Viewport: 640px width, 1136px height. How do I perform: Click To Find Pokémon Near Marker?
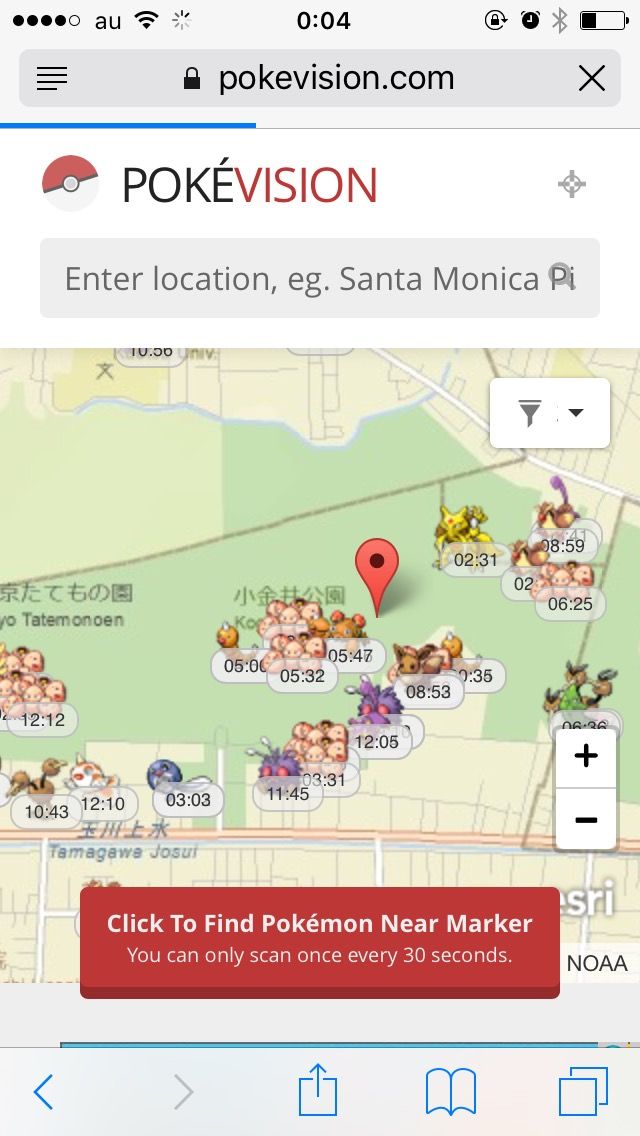pyautogui.click(x=320, y=938)
